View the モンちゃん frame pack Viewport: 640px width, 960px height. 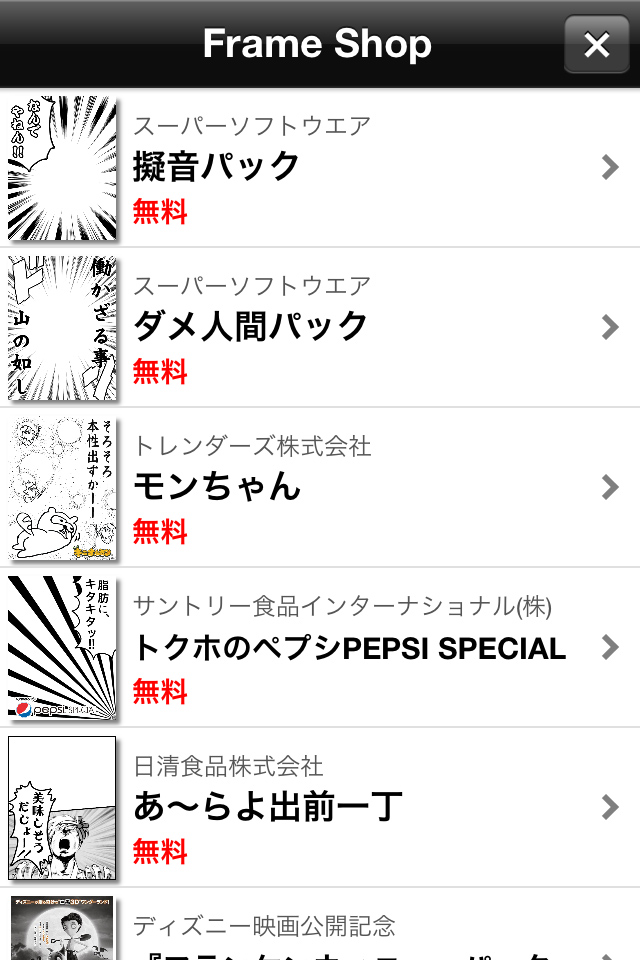pyautogui.click(x=320, y=488)
